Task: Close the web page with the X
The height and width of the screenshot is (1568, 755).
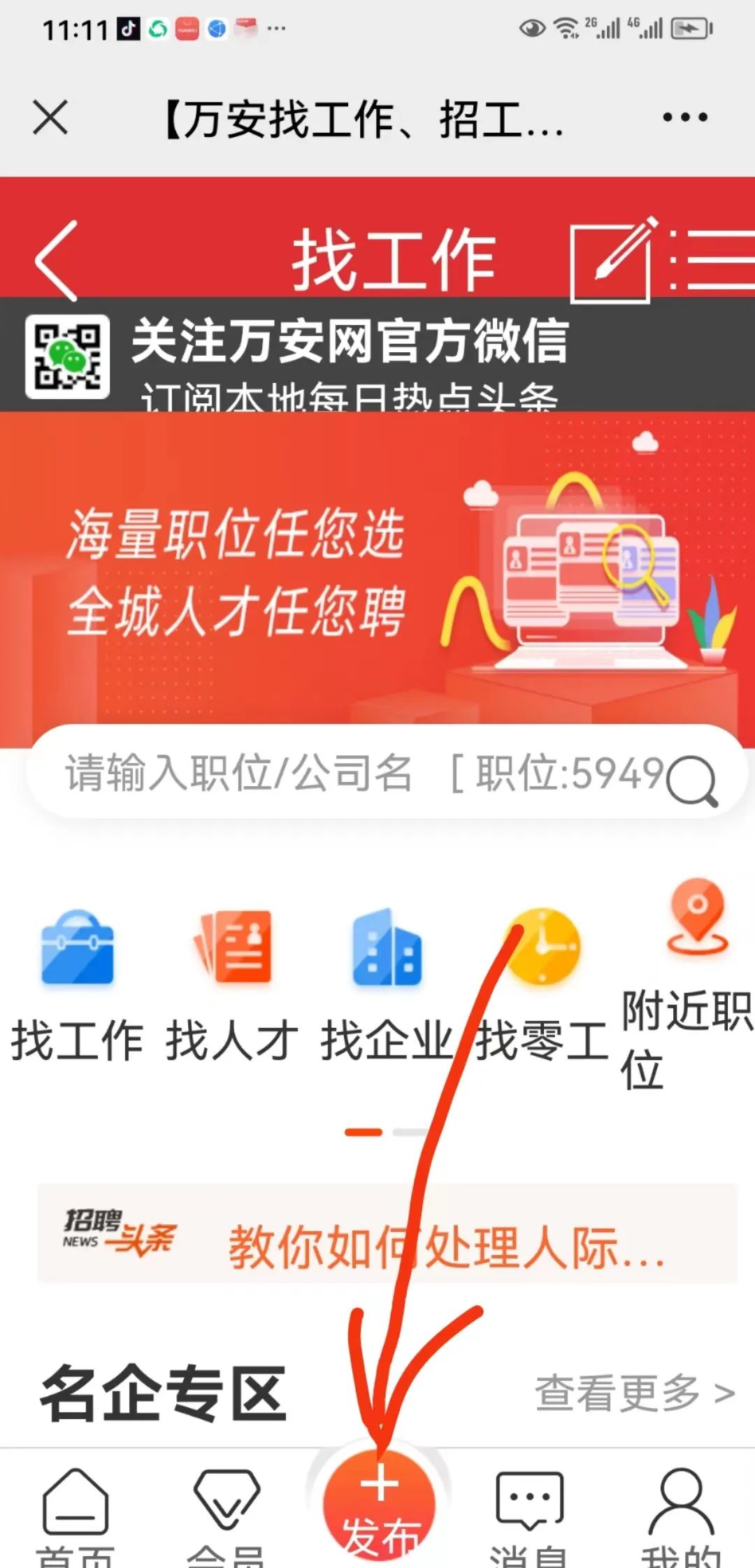Action: click(50, 117)
